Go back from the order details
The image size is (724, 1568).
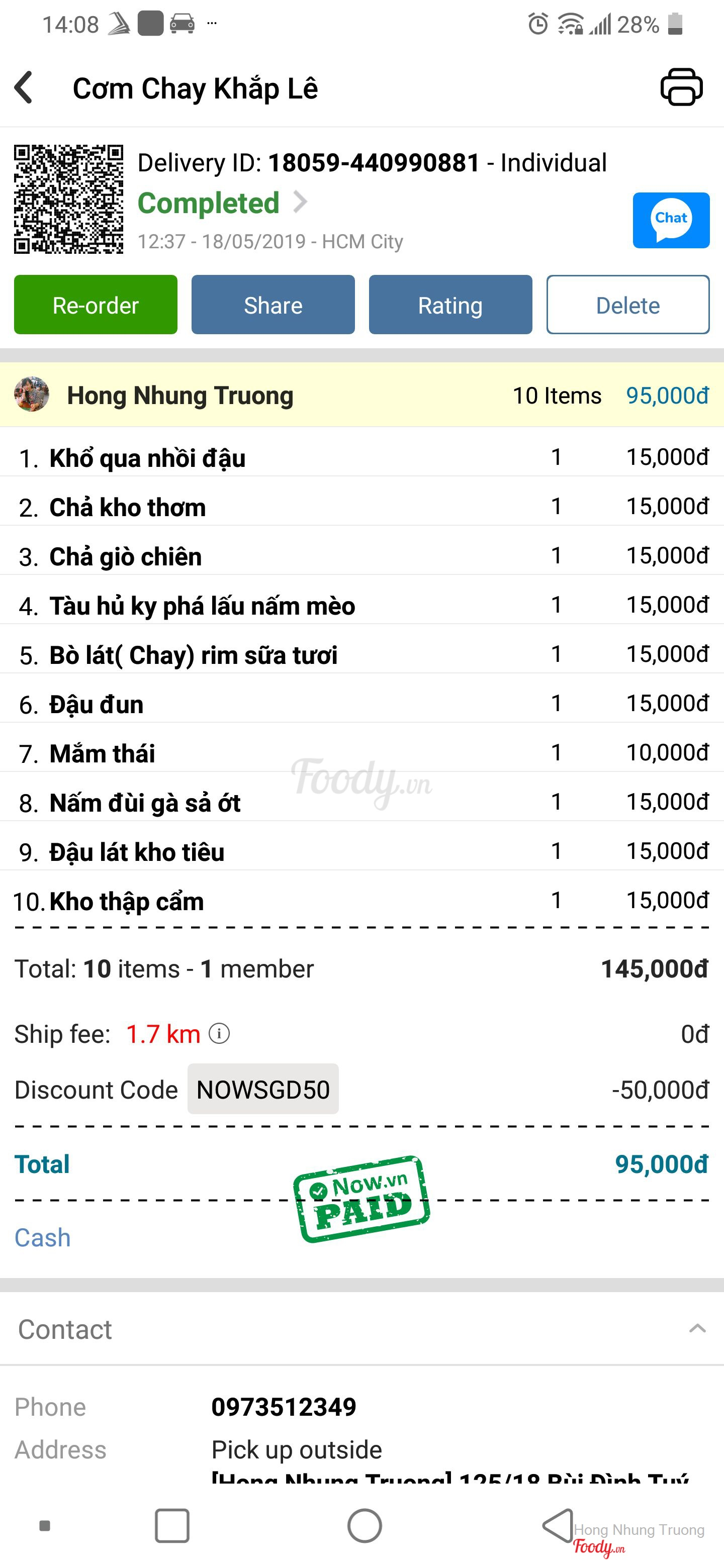pos(24,87)
